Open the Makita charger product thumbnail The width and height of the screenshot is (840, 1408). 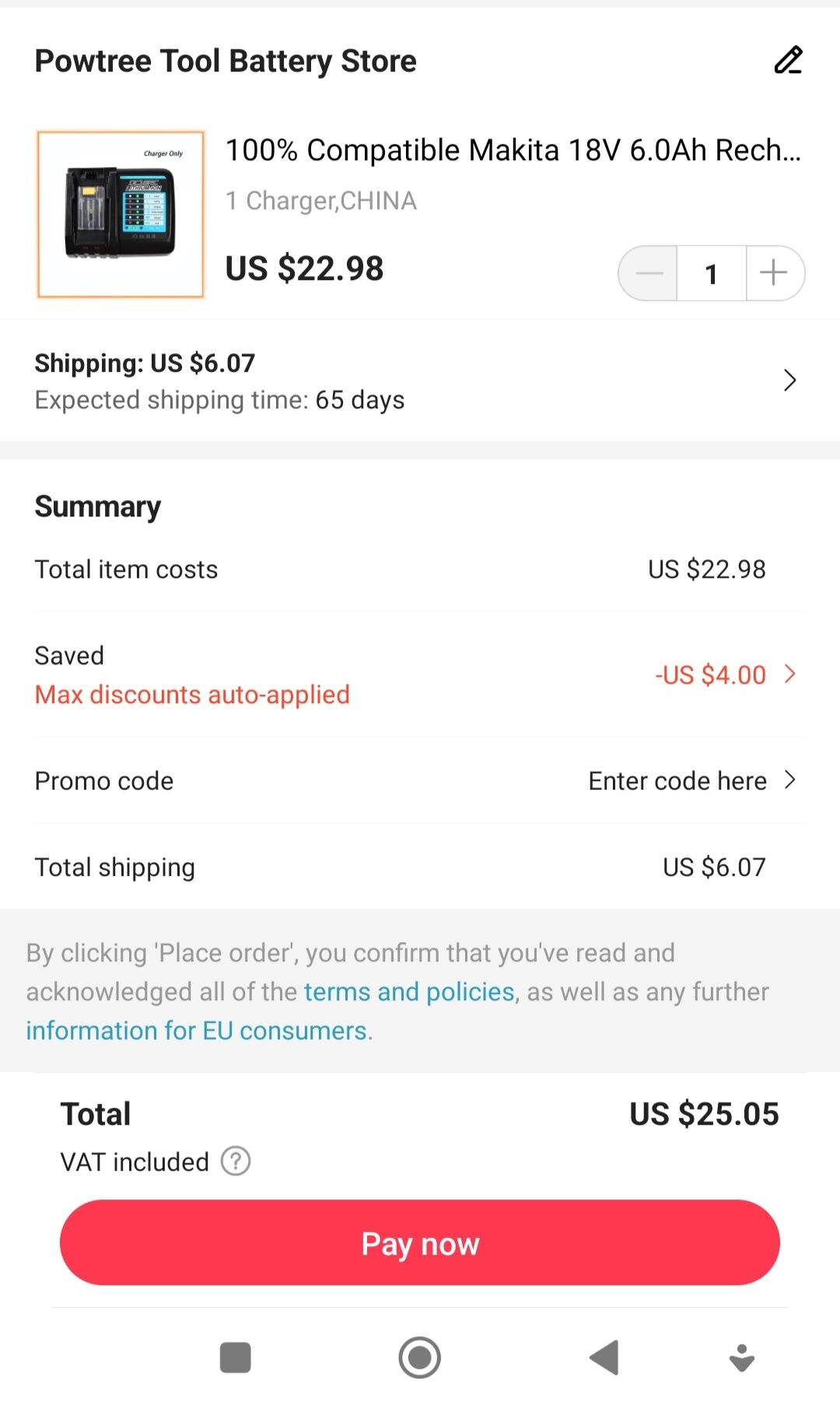(121, 214)
